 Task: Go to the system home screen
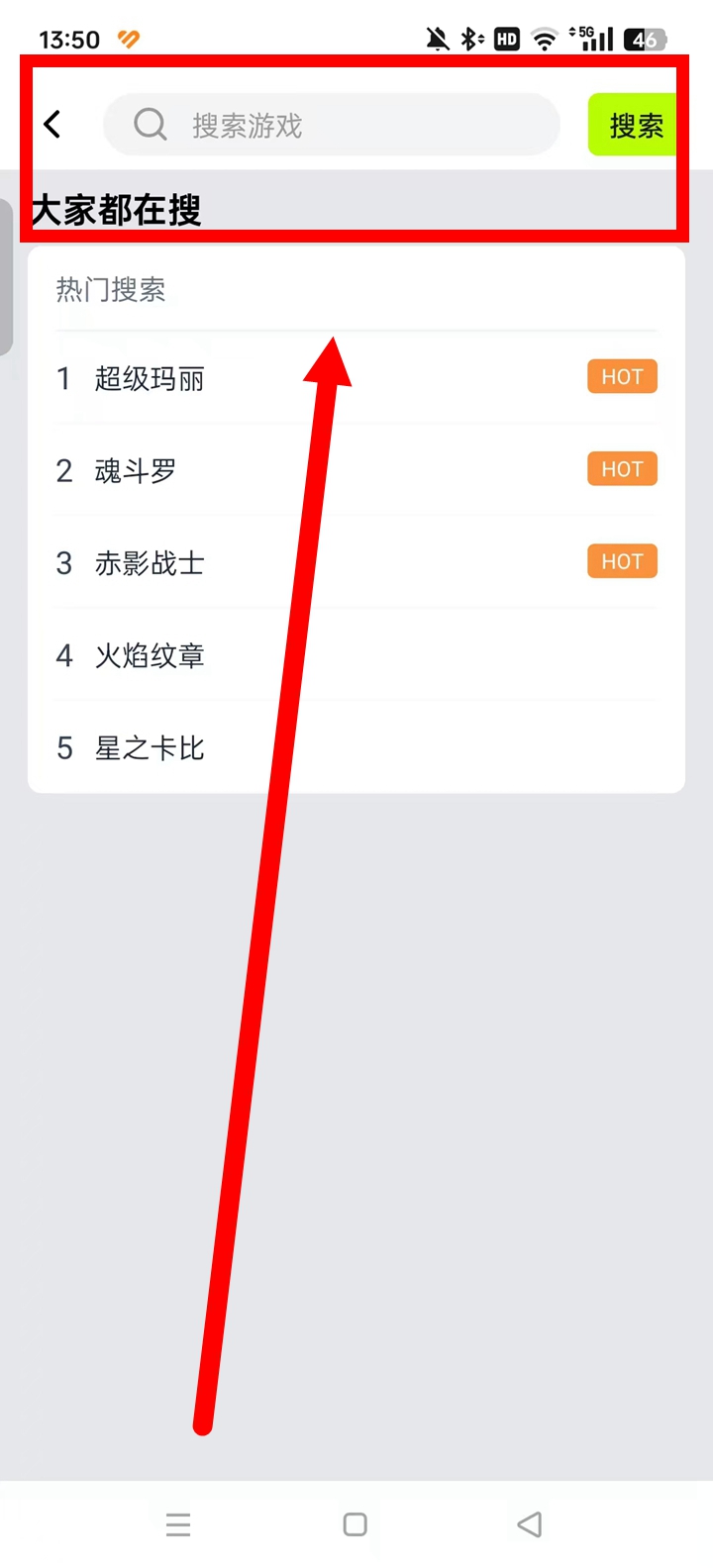pyautogui.click(x=356, y=1524)
